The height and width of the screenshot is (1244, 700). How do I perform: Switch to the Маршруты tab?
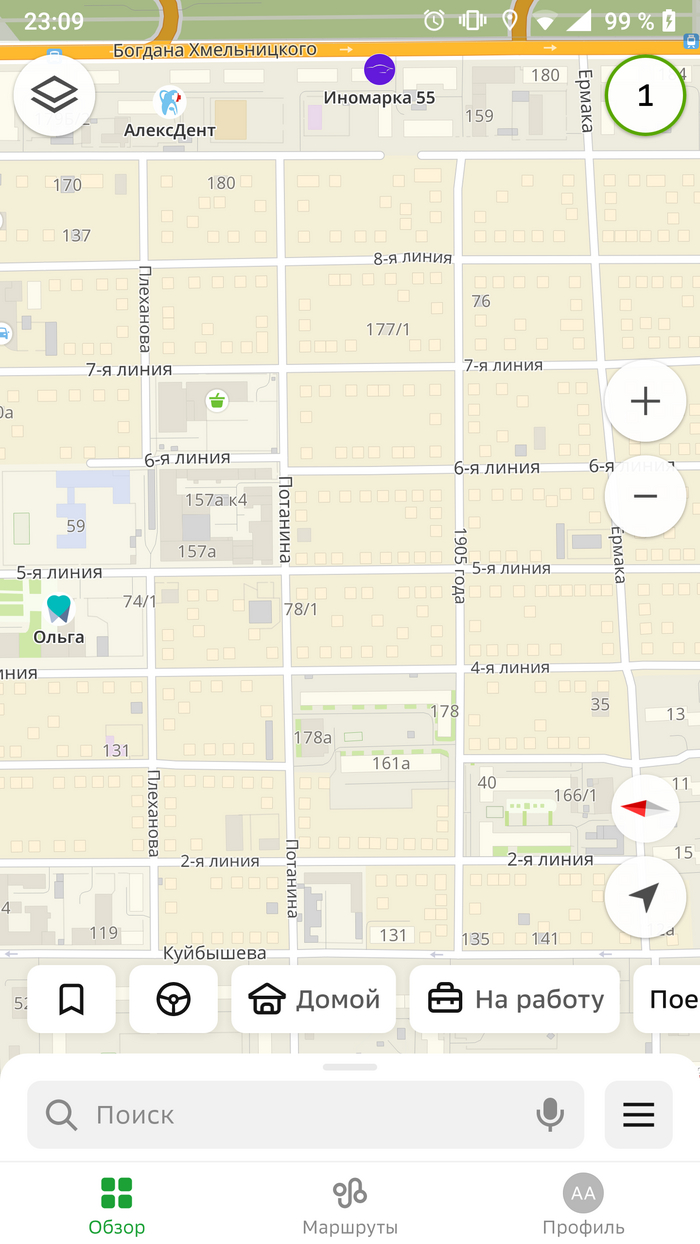click(350, 1205)
